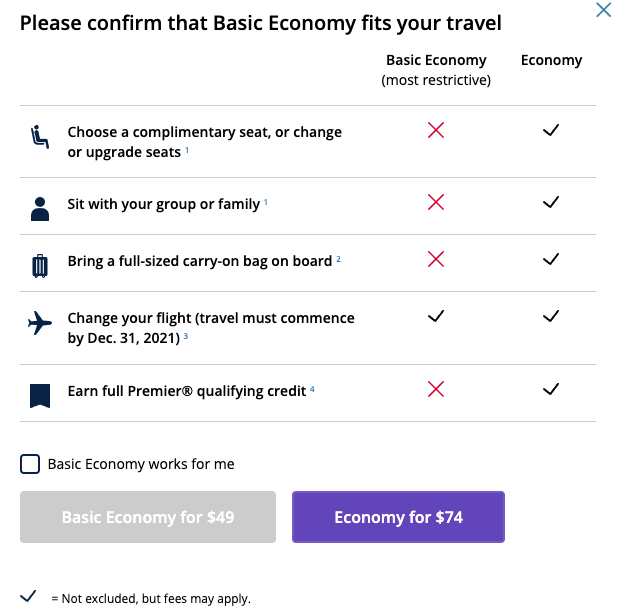Choose Economy for $74
The image size is (621, 614).
click(398, 517)
